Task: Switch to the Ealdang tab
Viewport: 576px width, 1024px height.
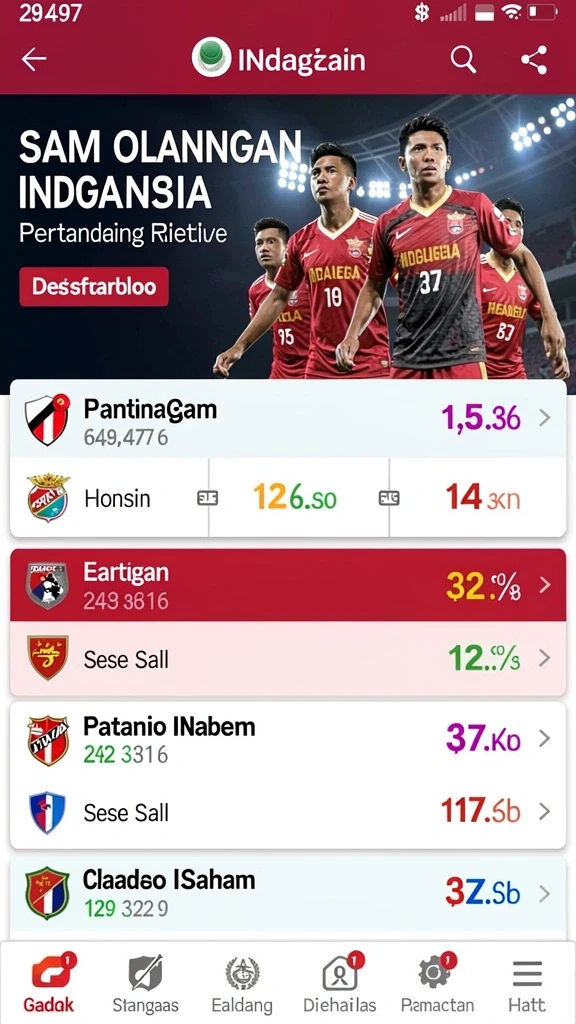Action: point(242,983)
